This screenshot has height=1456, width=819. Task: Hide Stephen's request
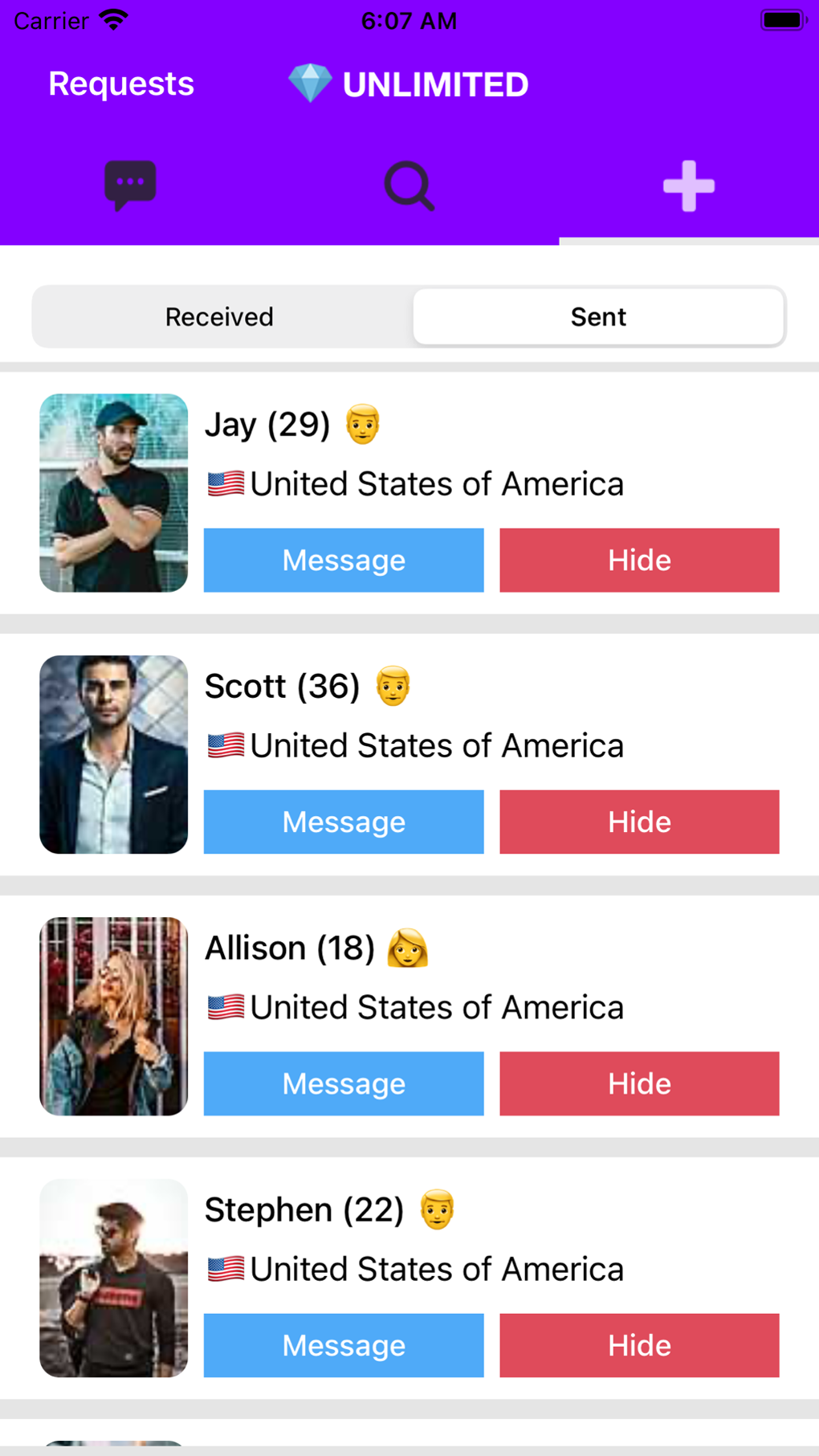click(x=639, y=1346)
